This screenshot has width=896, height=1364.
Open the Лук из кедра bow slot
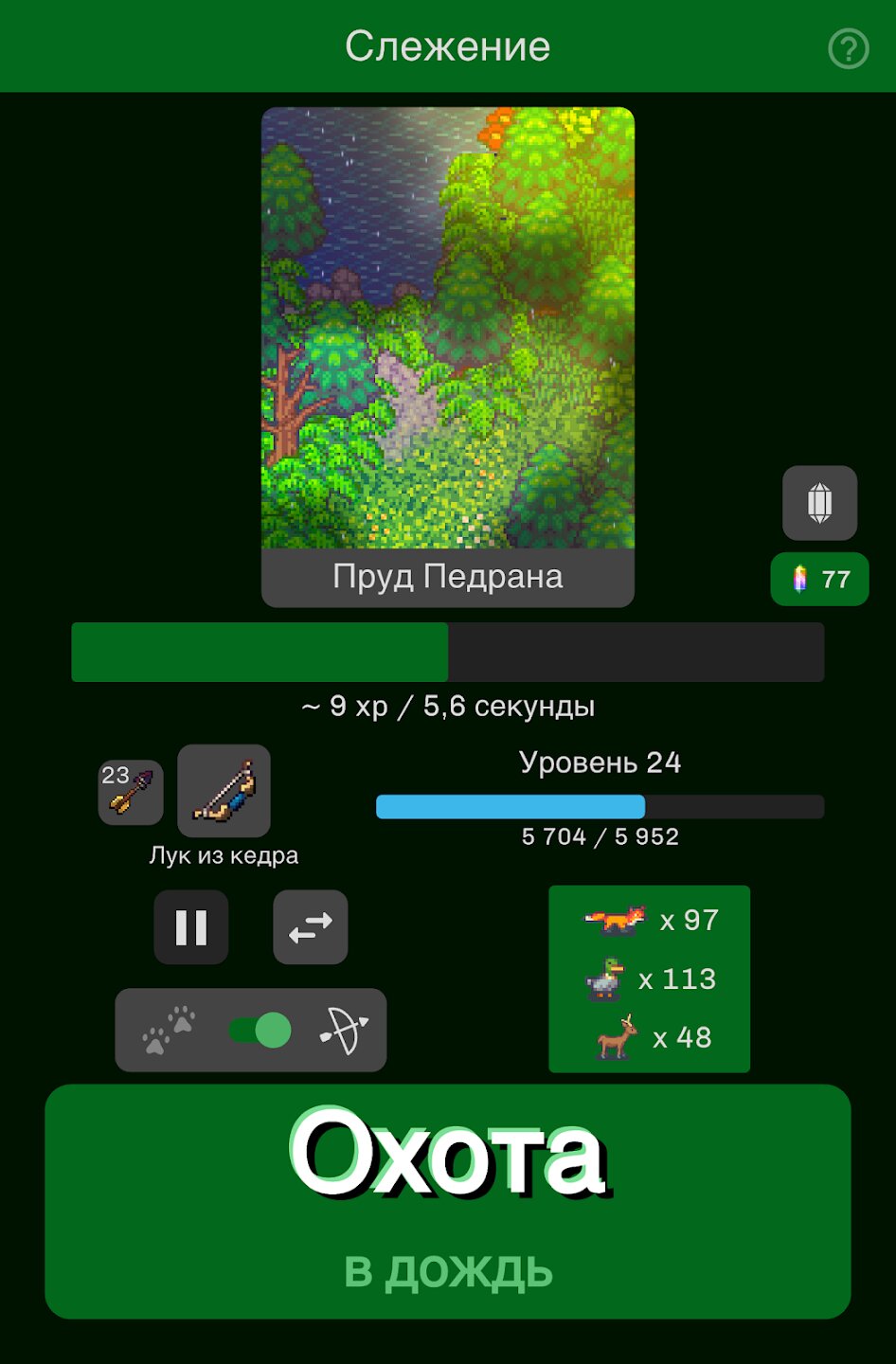tap(224, 791)
